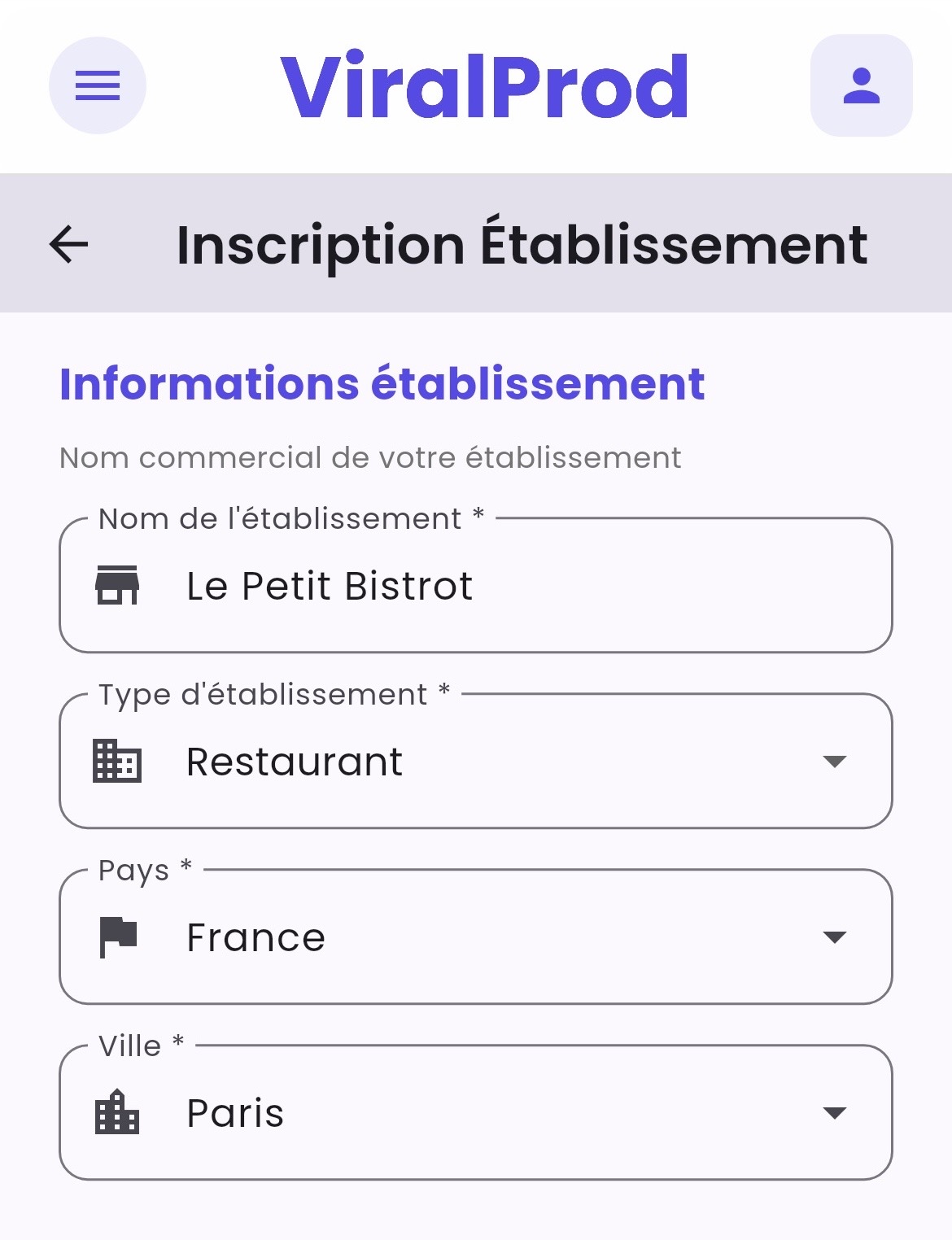Viewport: 952px width, 1240px height.
Task: Click the city icon in the Ville field
Action: point(119,1111)
